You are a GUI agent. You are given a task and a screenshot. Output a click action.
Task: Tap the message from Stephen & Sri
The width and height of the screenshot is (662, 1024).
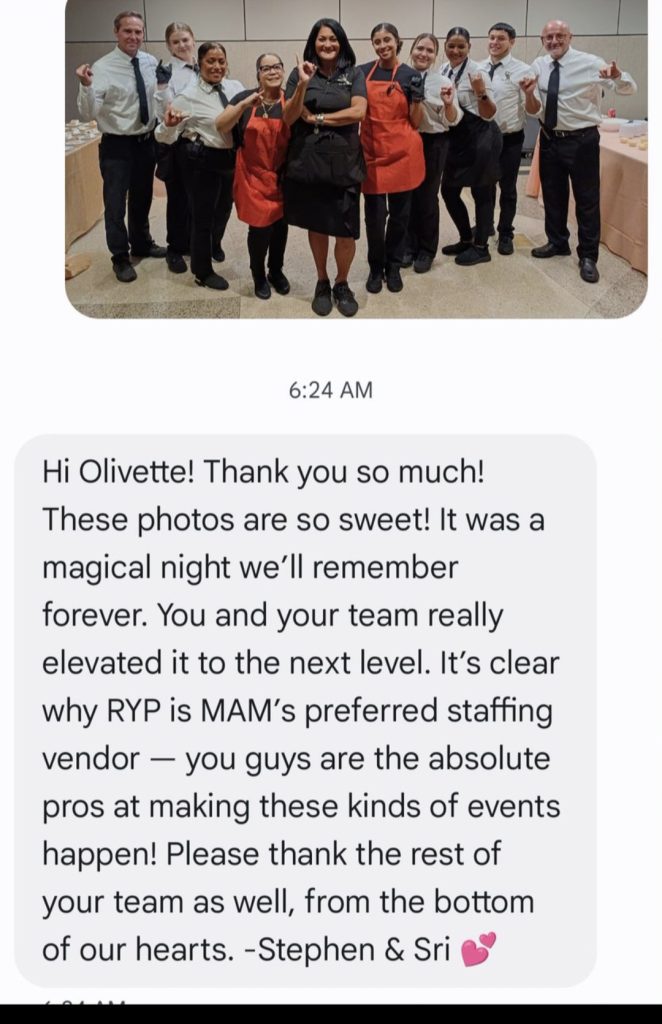pos(305,710)
